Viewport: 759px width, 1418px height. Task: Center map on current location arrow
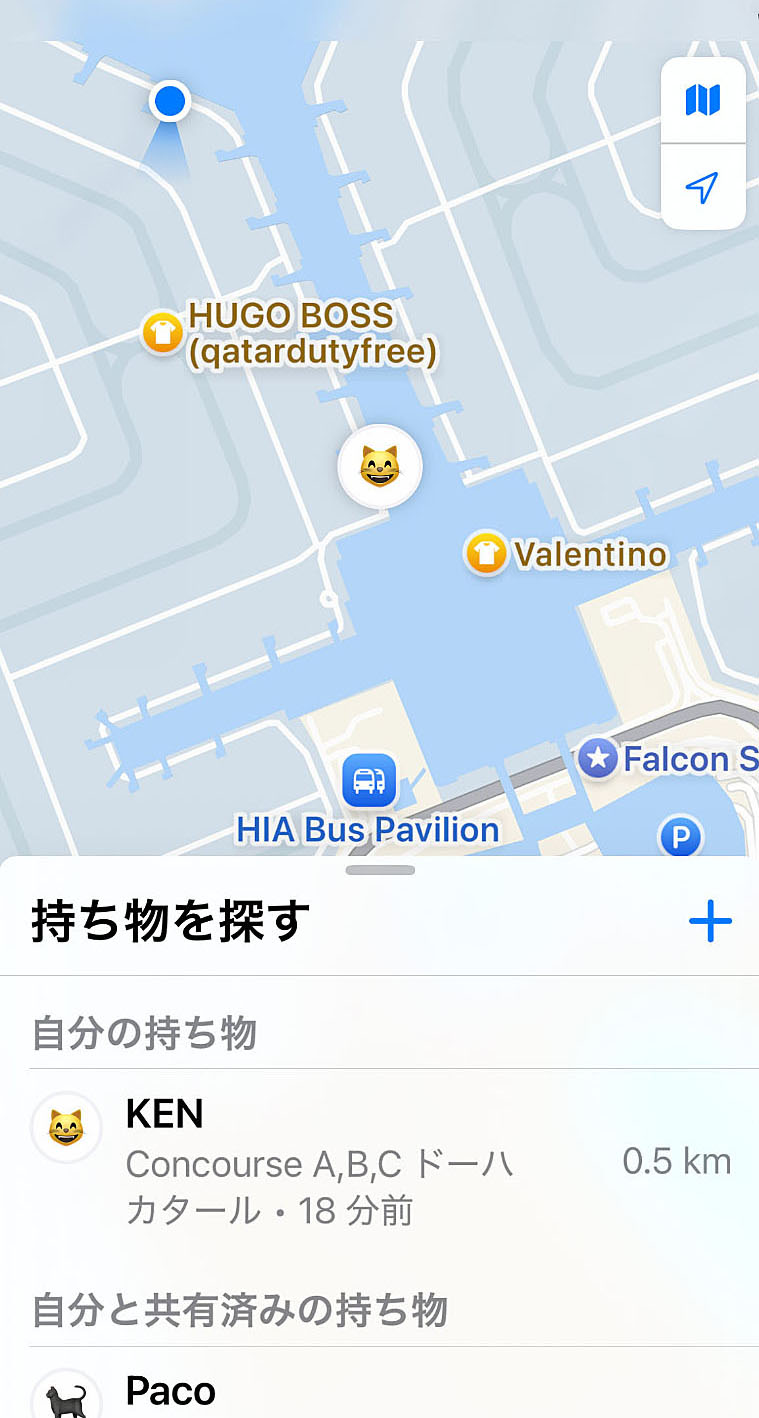(703, 187)
